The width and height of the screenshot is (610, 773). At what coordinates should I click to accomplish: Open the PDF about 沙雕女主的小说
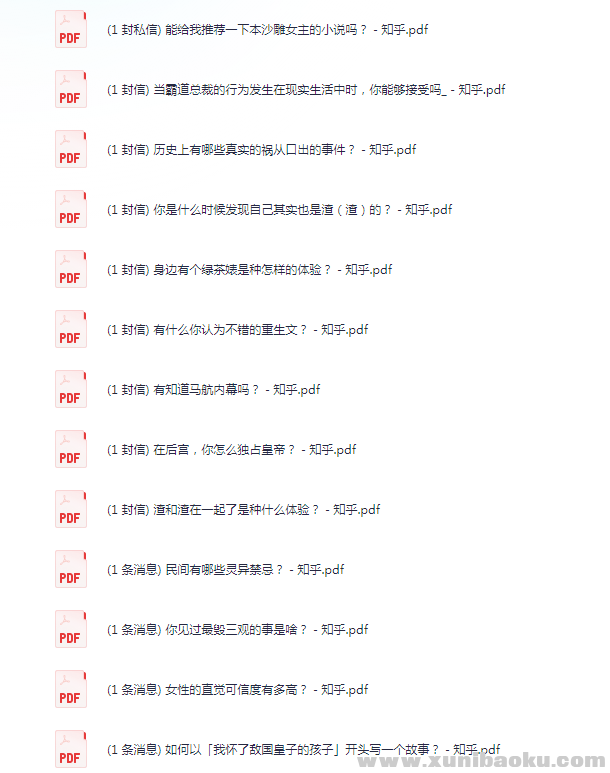click(x=267, y=30)
